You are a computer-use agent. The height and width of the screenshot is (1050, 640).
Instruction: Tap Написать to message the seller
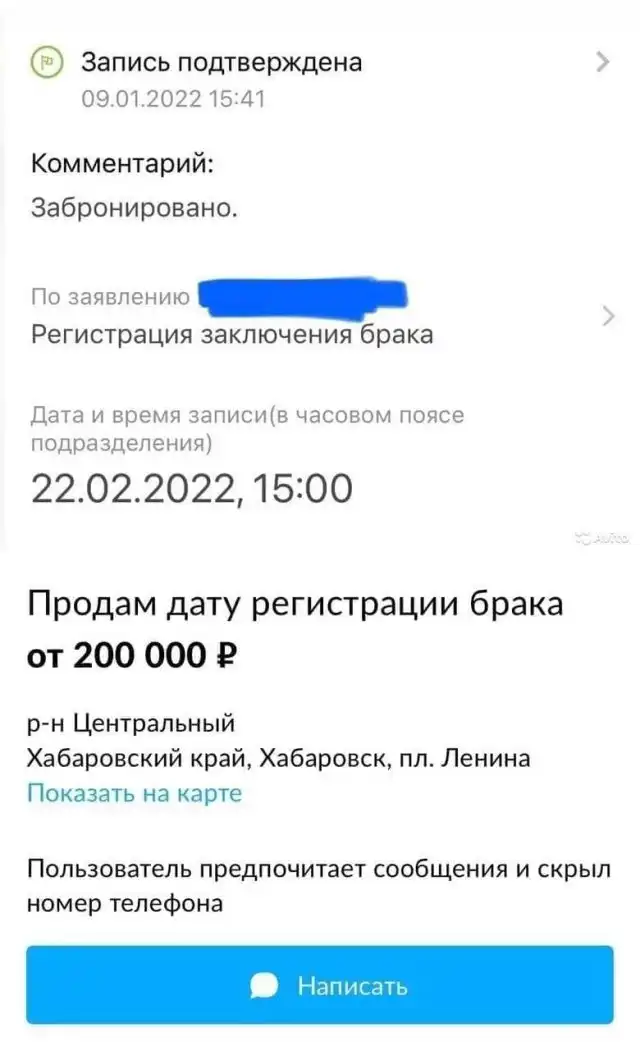(x=320, y=986)
